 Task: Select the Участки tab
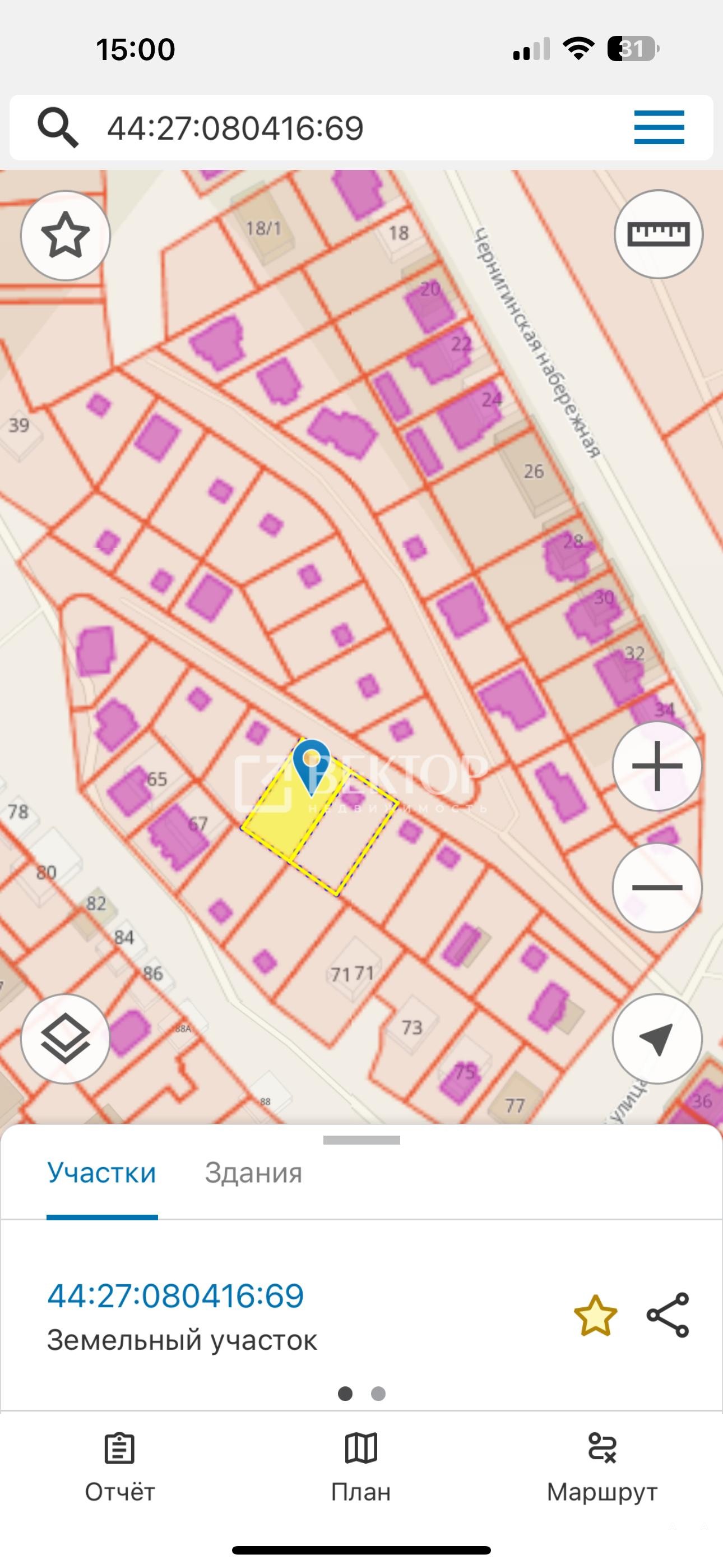tap(101, 1172)
